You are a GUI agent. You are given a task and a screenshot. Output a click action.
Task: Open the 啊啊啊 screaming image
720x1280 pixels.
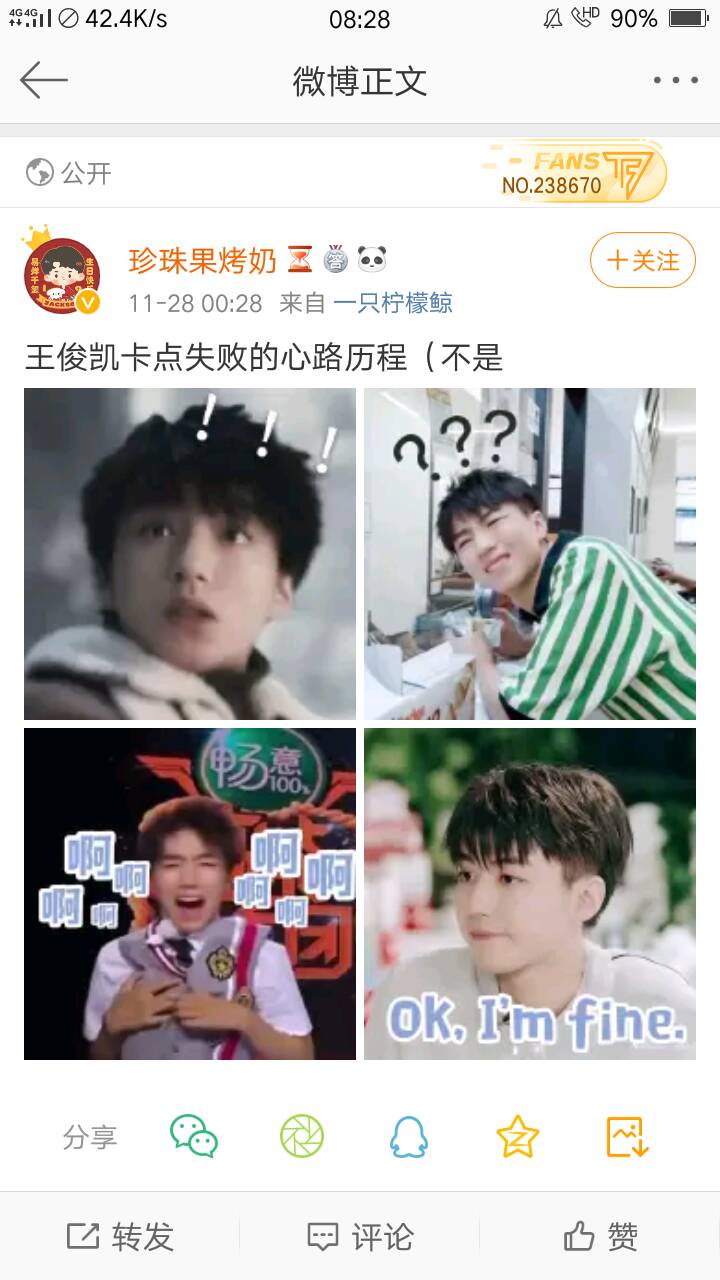(190, 894)
